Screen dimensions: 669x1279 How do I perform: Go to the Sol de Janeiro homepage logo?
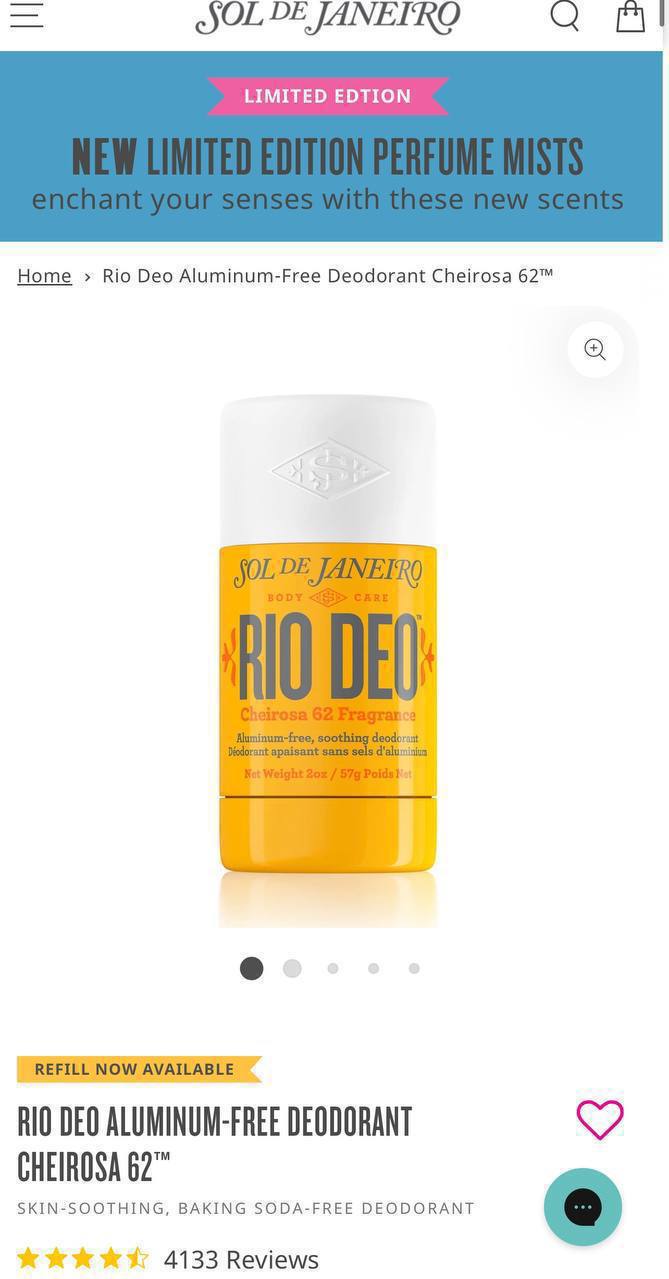coord(328,17)
